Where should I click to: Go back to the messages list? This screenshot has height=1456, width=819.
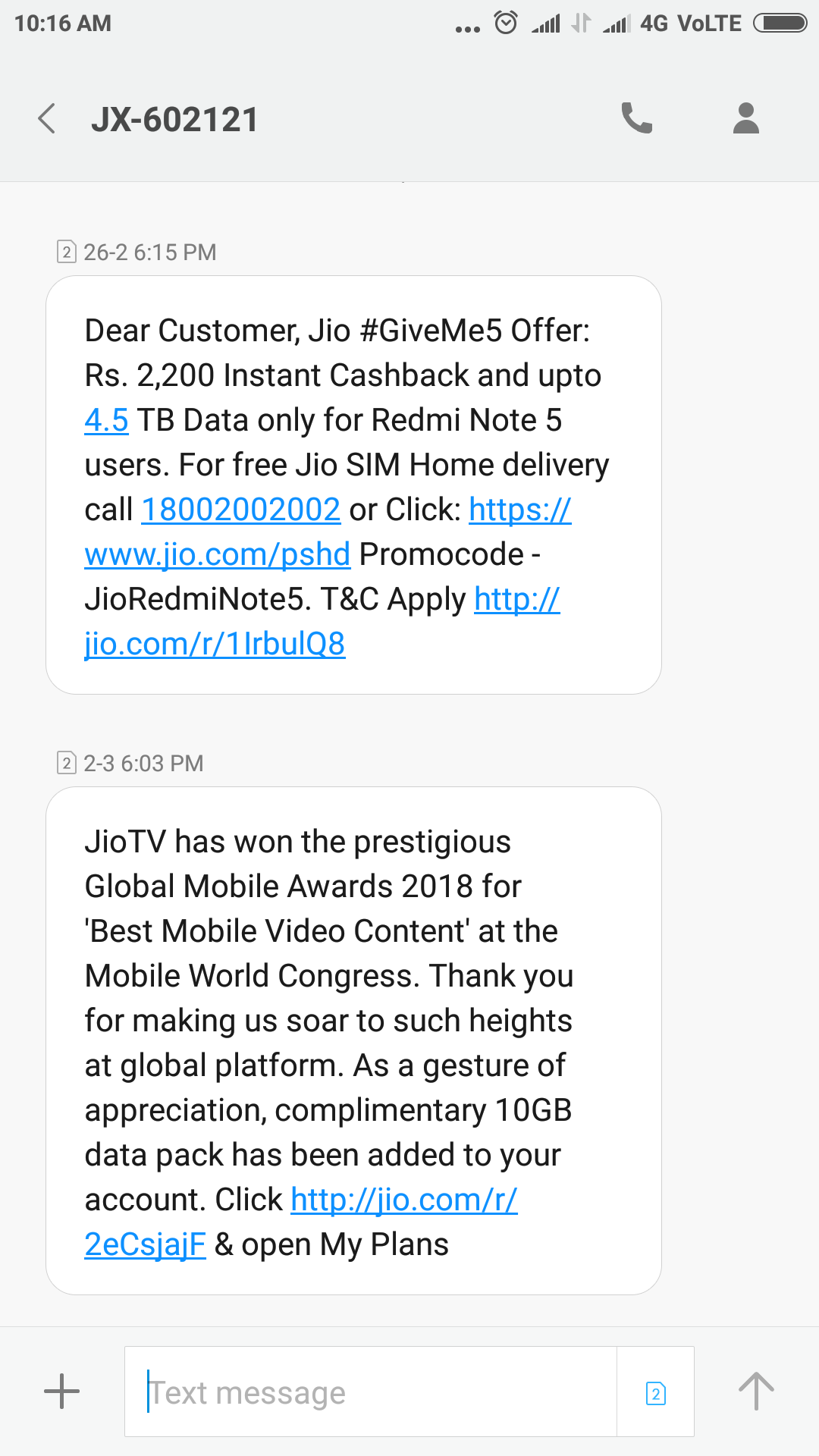[x=47, y=119]
